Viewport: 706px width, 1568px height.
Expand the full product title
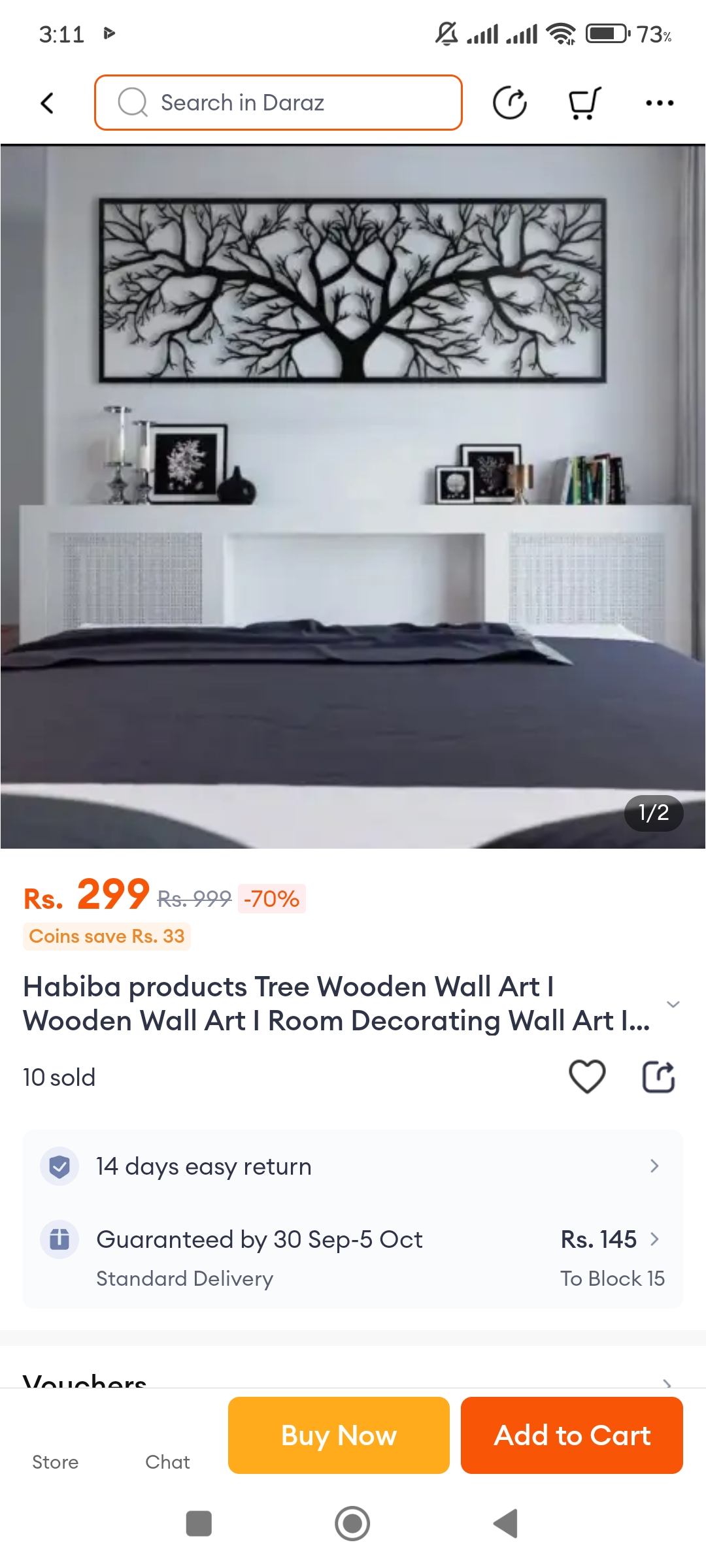click(673, 1004)
